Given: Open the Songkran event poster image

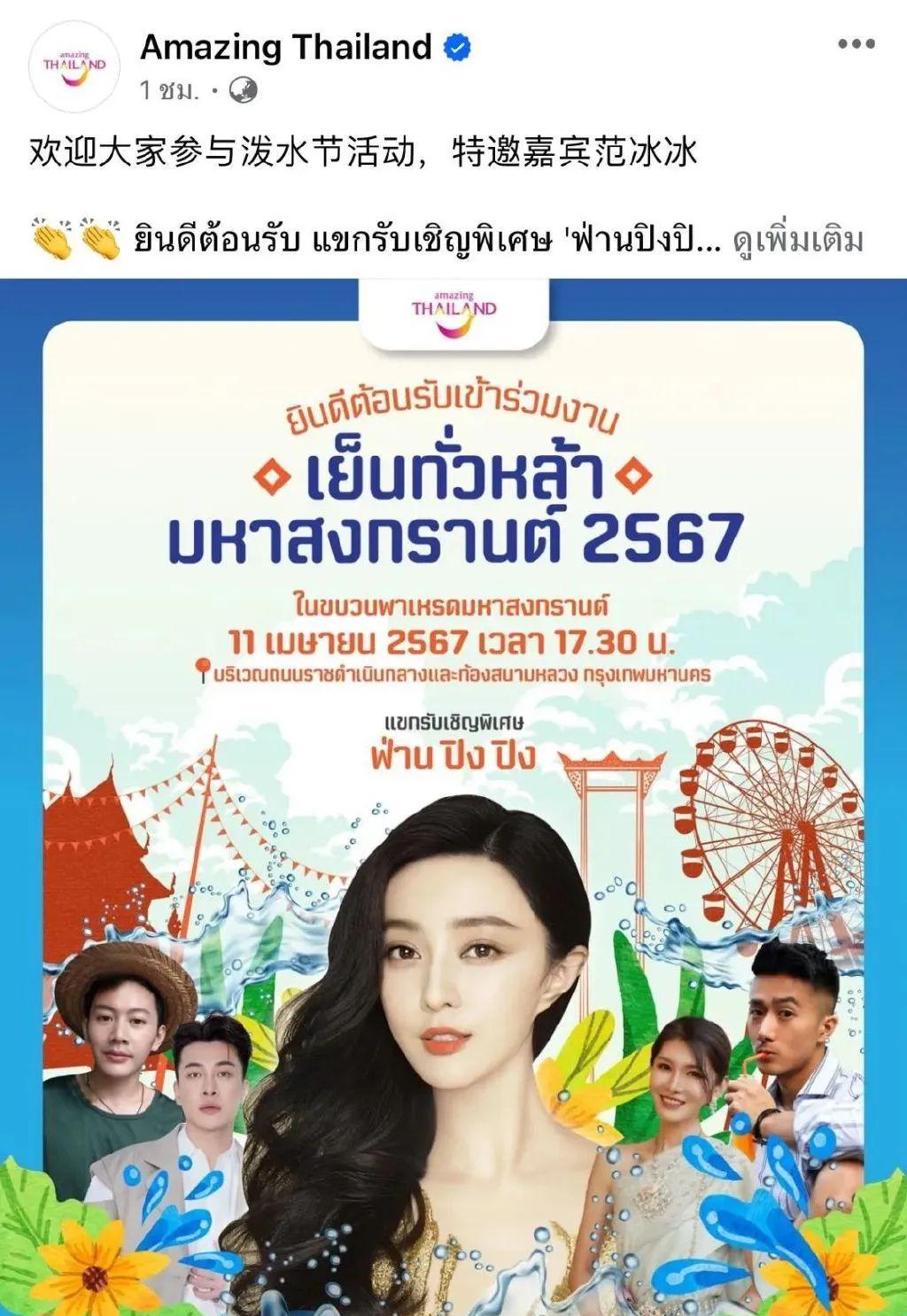Looking at the screenshot, I should pos(453,797).
